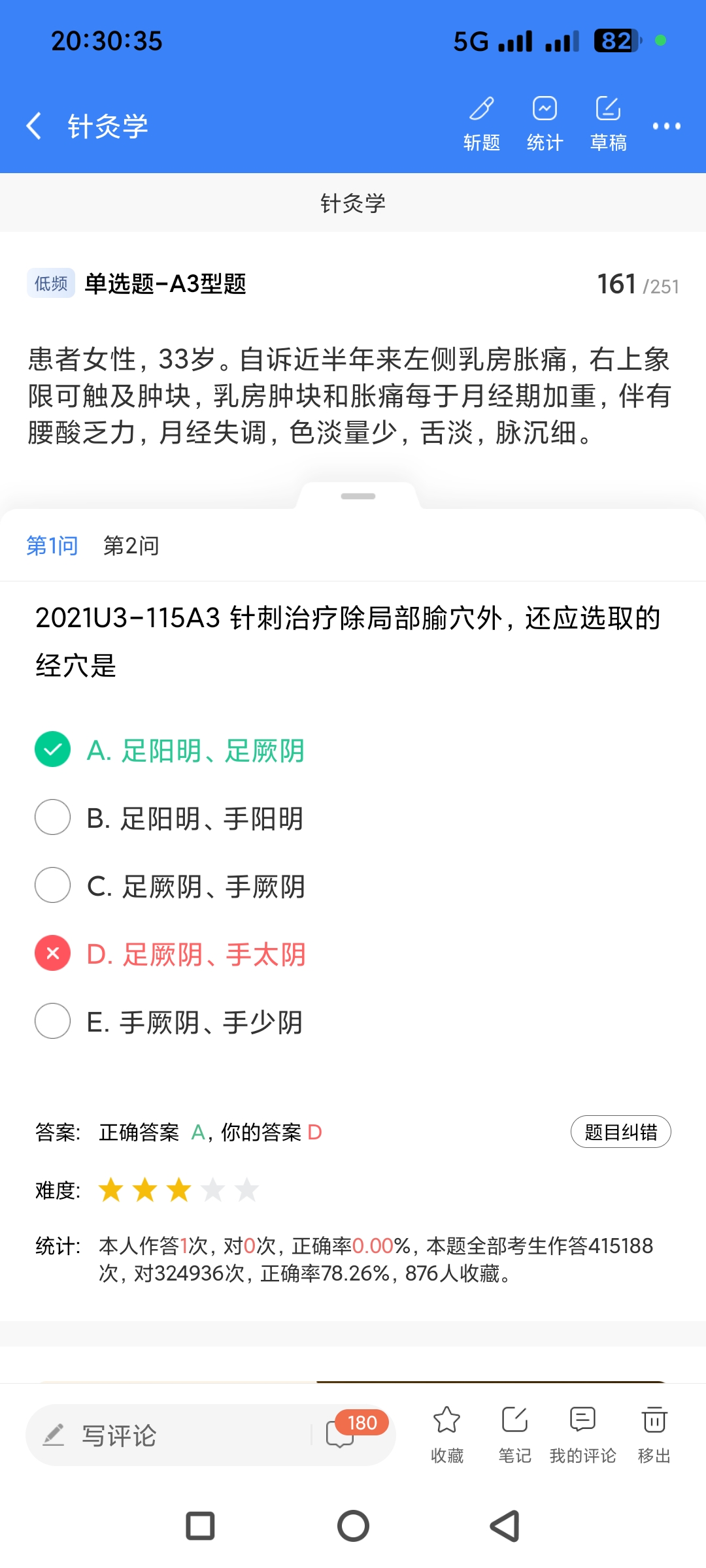Screen dimensions: 706x1568
Task: View 我的评论
Action: pyautogui.click(x=582, y=1434)
